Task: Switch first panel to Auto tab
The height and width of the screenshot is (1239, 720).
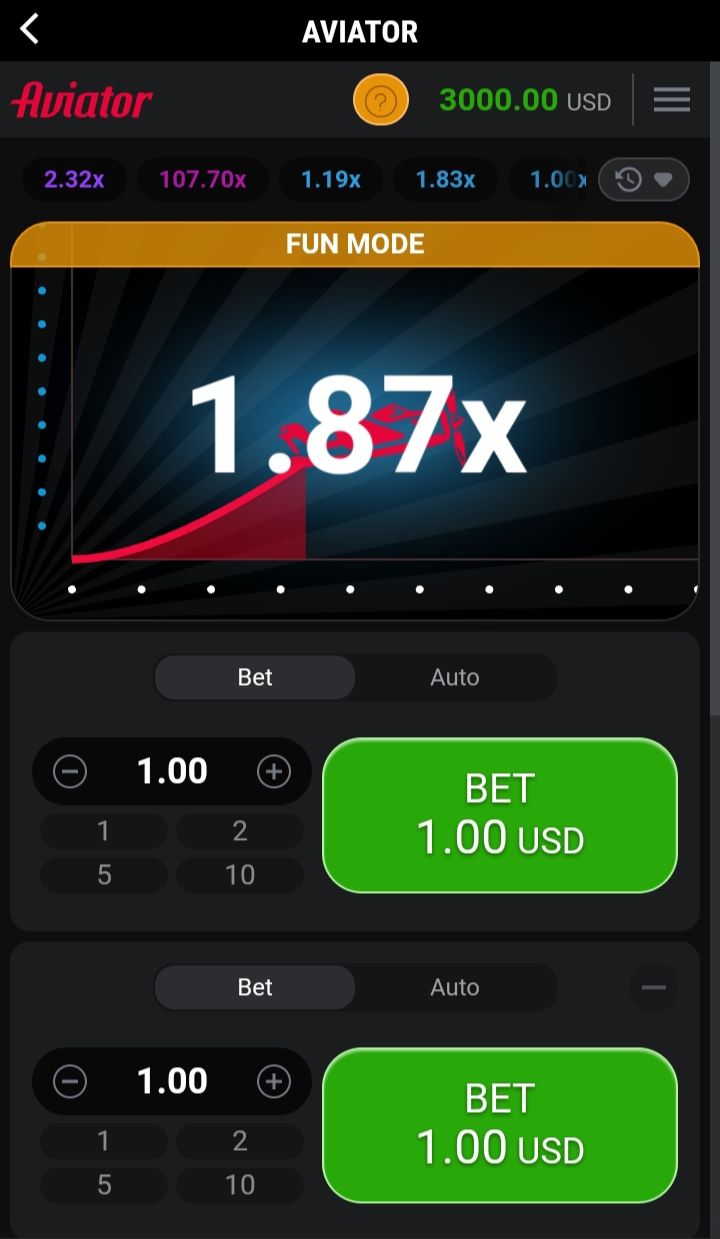Action: (x=454, y=678)
